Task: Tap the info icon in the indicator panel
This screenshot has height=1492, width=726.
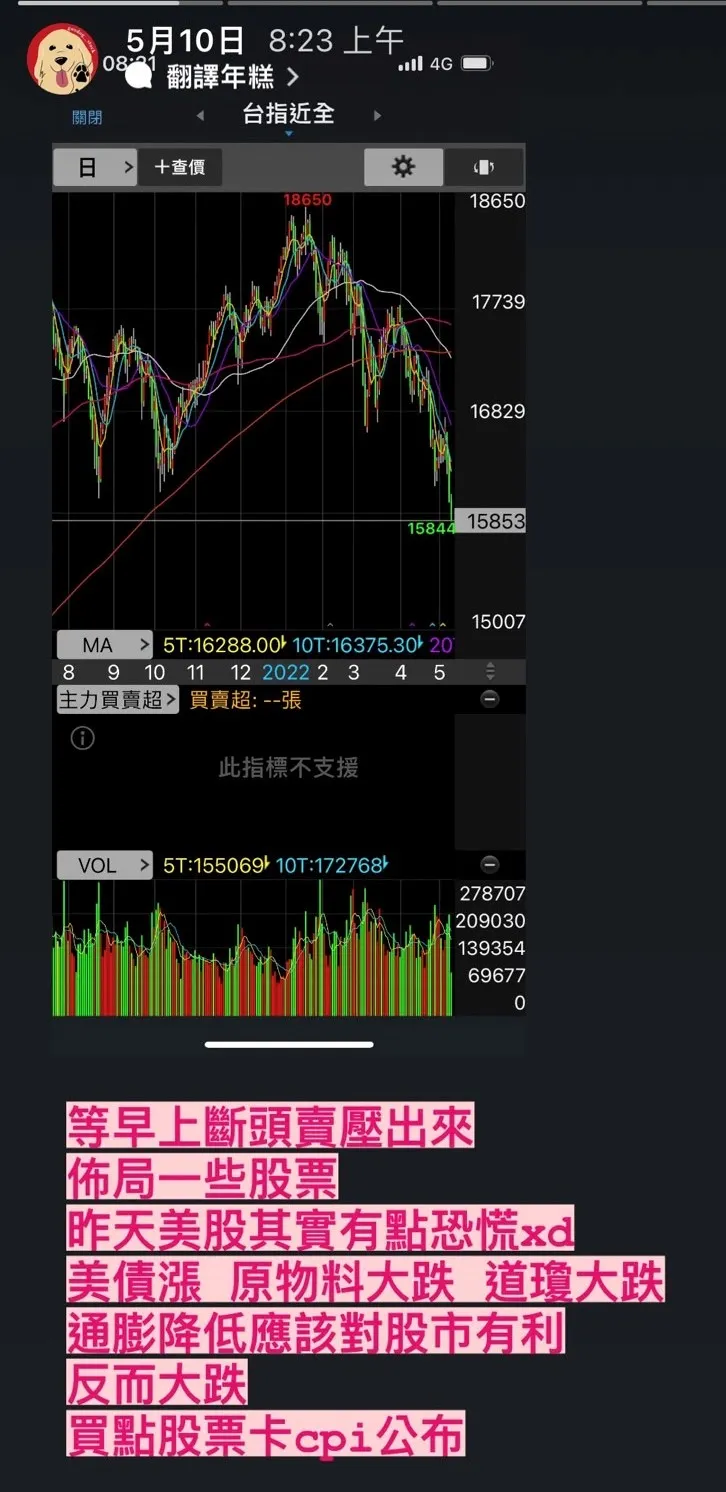Action: click(83, 738)
